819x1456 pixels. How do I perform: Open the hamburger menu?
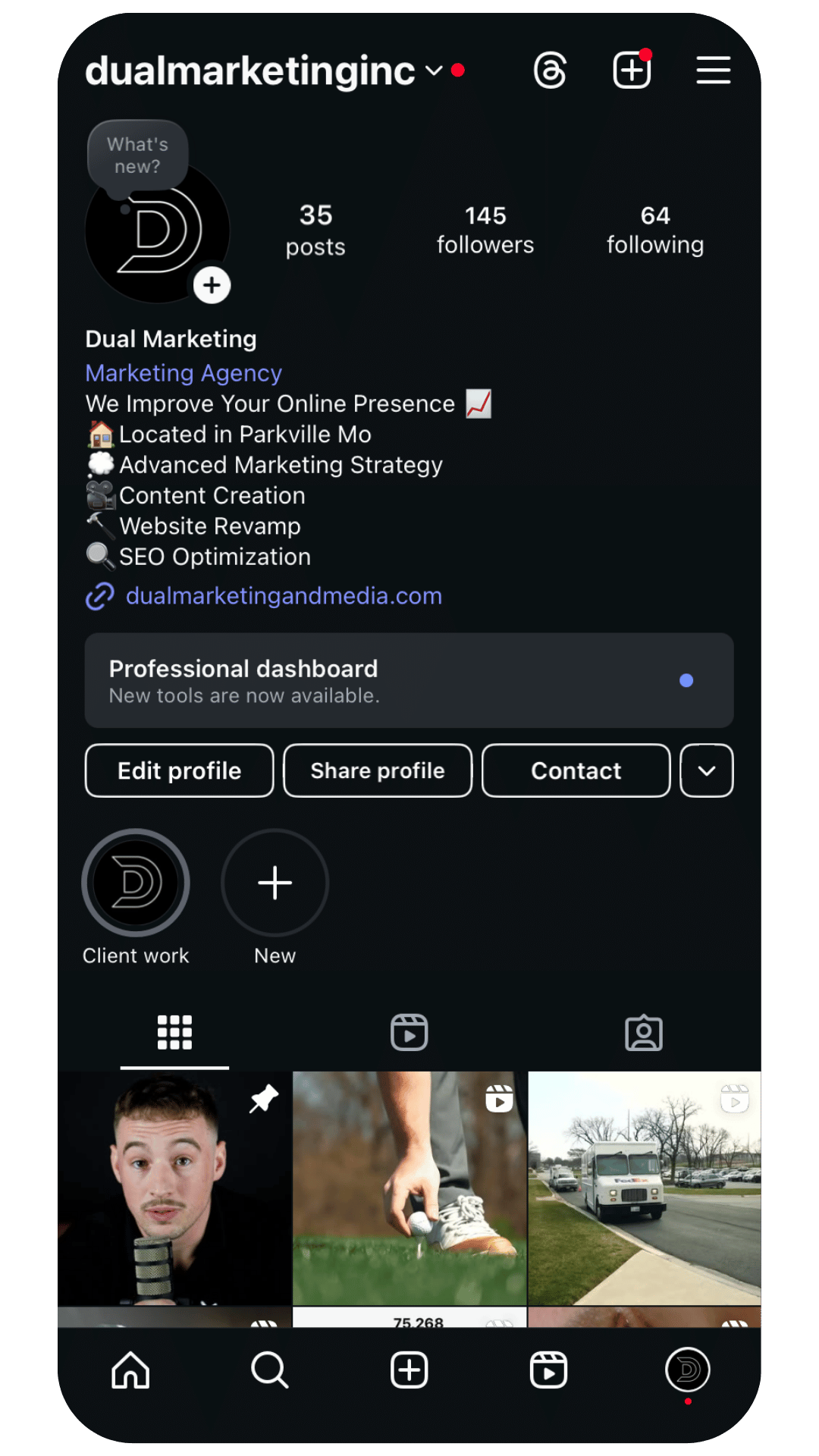click(x=713, y=71)
